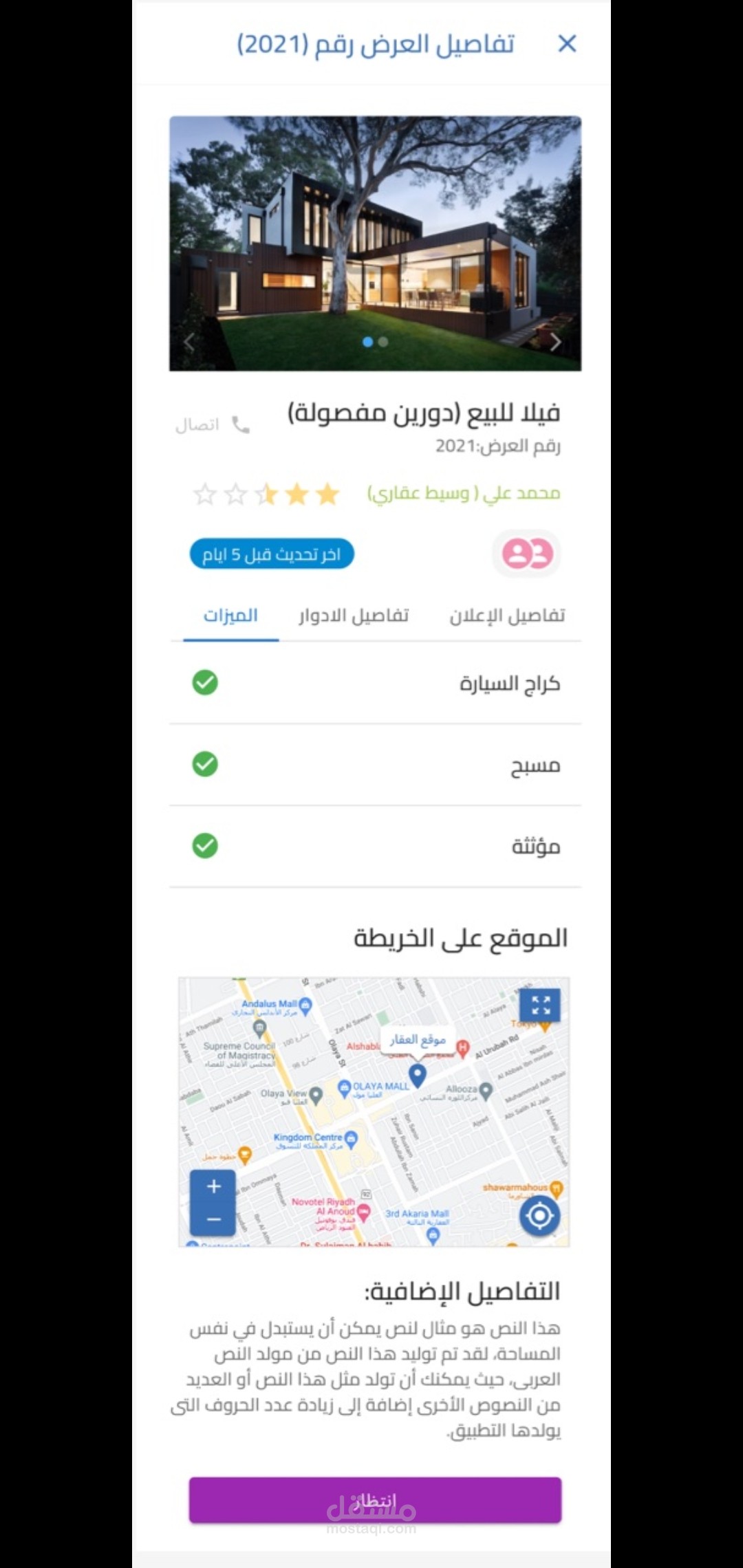The image size is (743, 1568).
Task: Close the offer details screen
Action: click(x=567, y=43)
